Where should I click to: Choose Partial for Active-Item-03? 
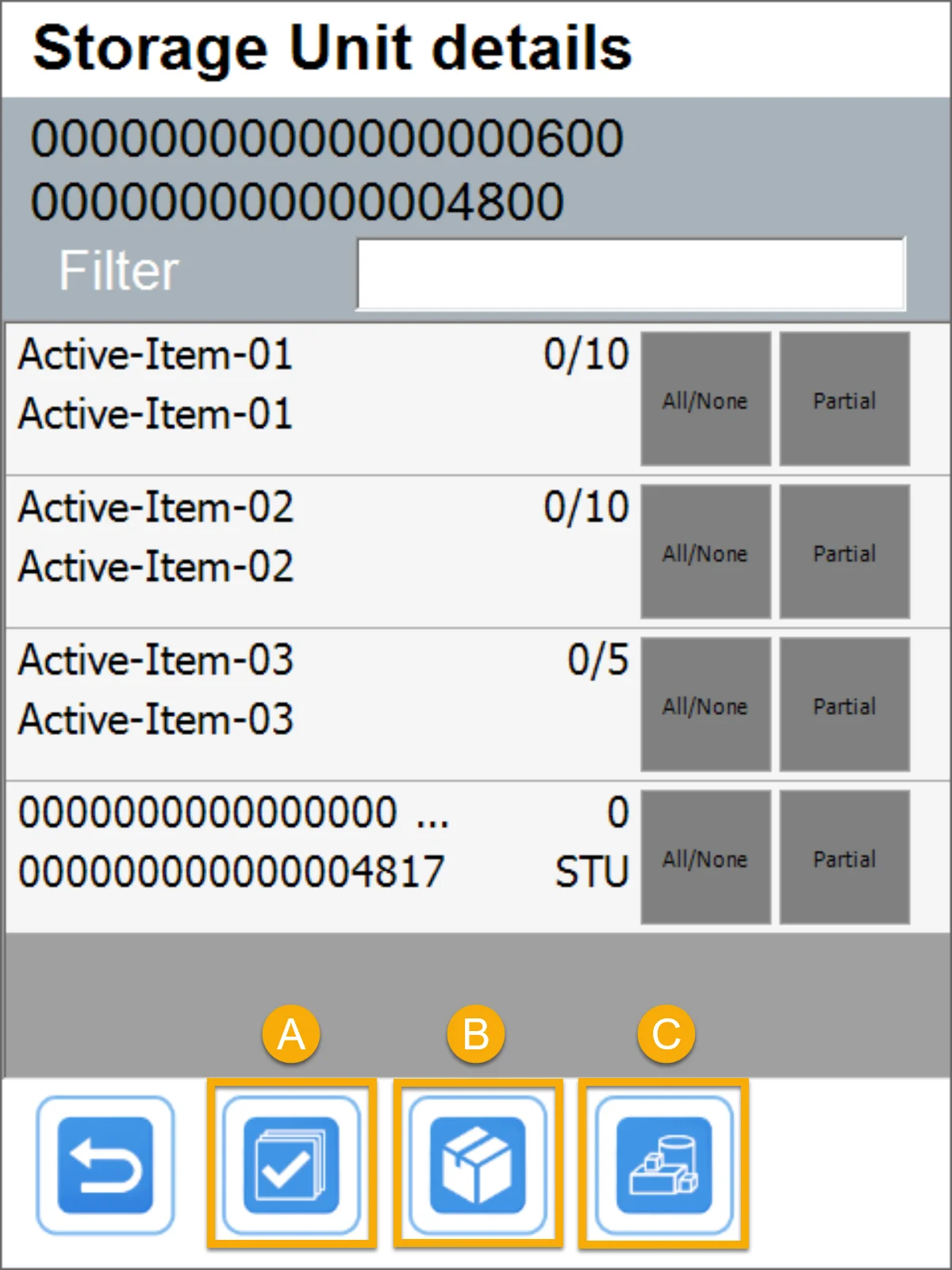coord(844,705)
